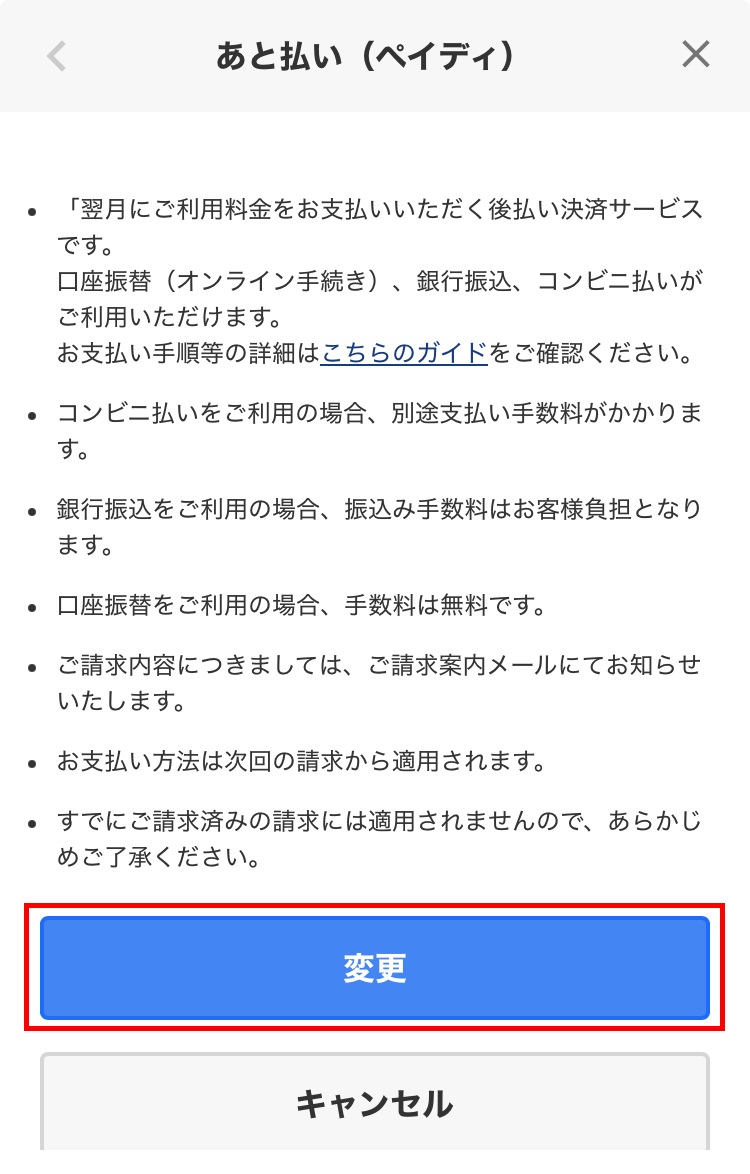Tap the header bar of the dialog
The height and width of the screenshot is (1174, 750).
[375, 55]
